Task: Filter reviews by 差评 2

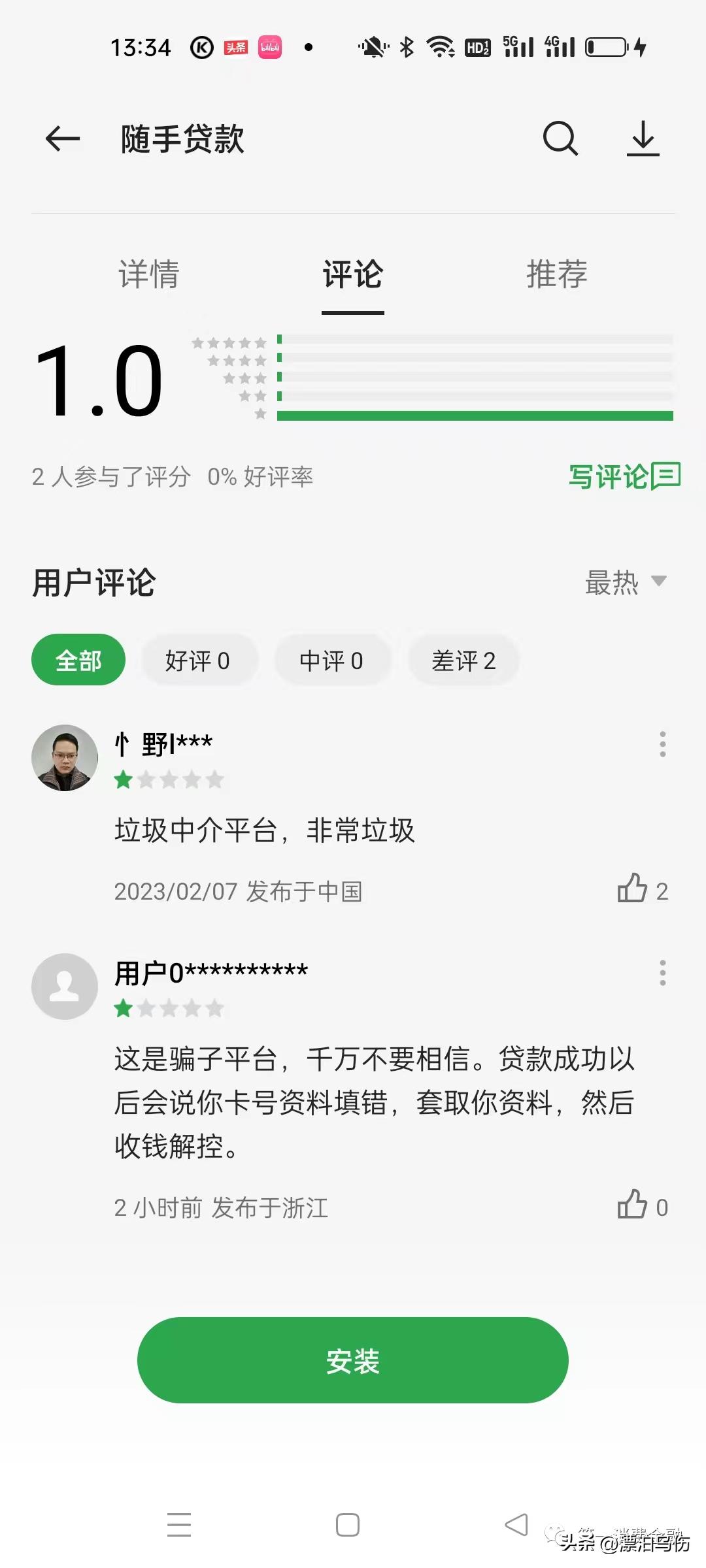Action: click(x=463, y=661)
